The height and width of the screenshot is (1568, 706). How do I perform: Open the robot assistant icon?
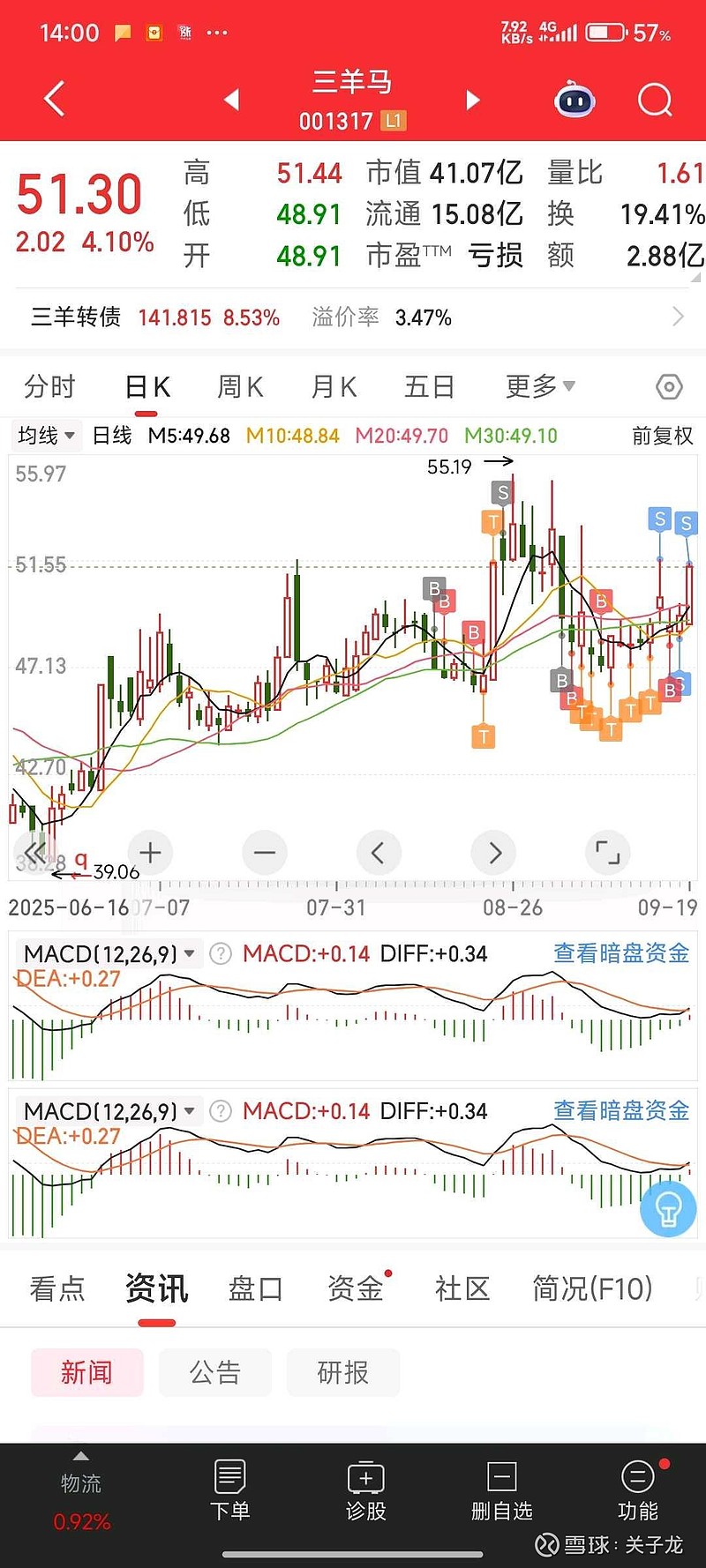click(x=575, y=101)
